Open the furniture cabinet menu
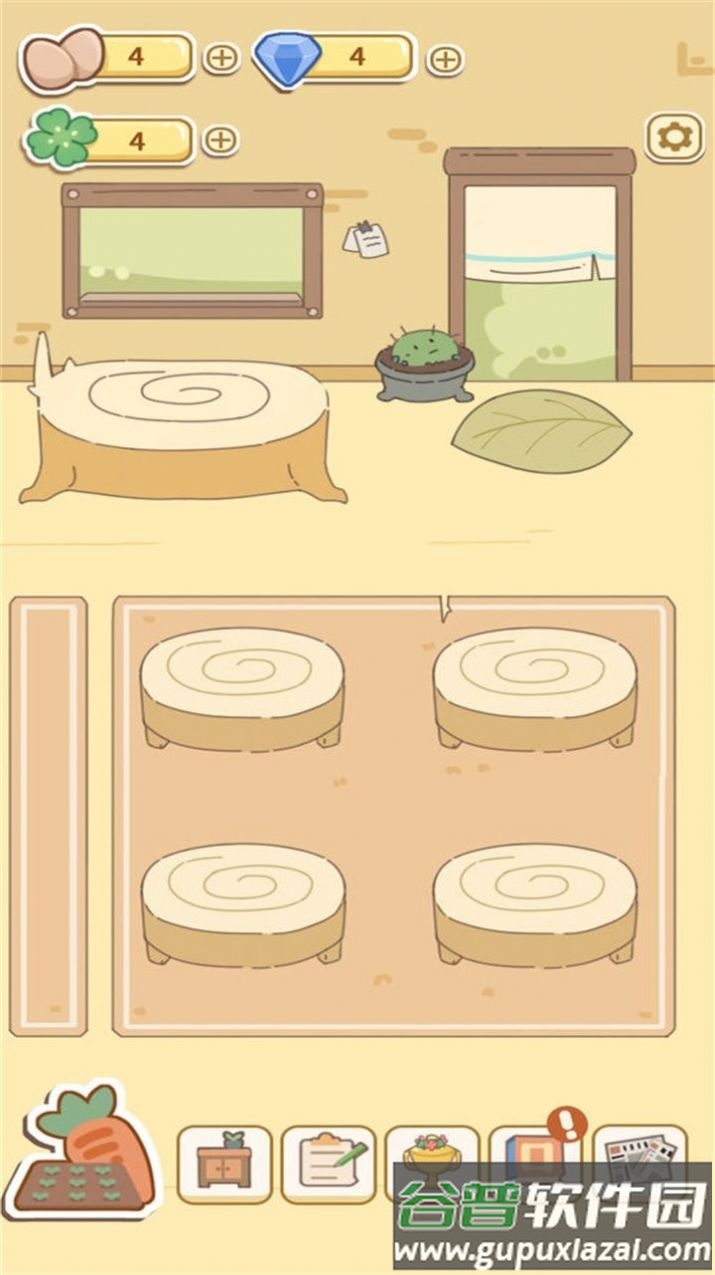715x1275 pixels. tap(224, 1163)
